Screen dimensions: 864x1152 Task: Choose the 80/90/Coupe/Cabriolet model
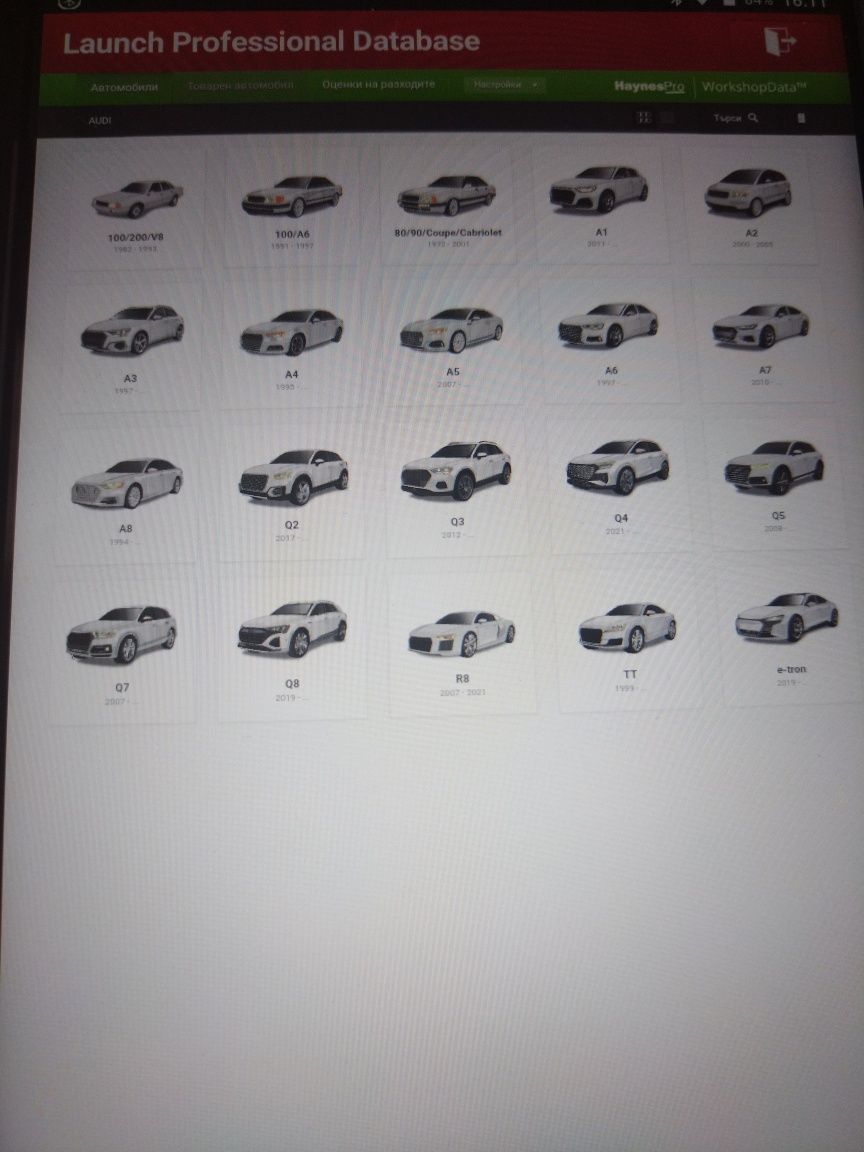pyautogui.click(x=448, y=206)
